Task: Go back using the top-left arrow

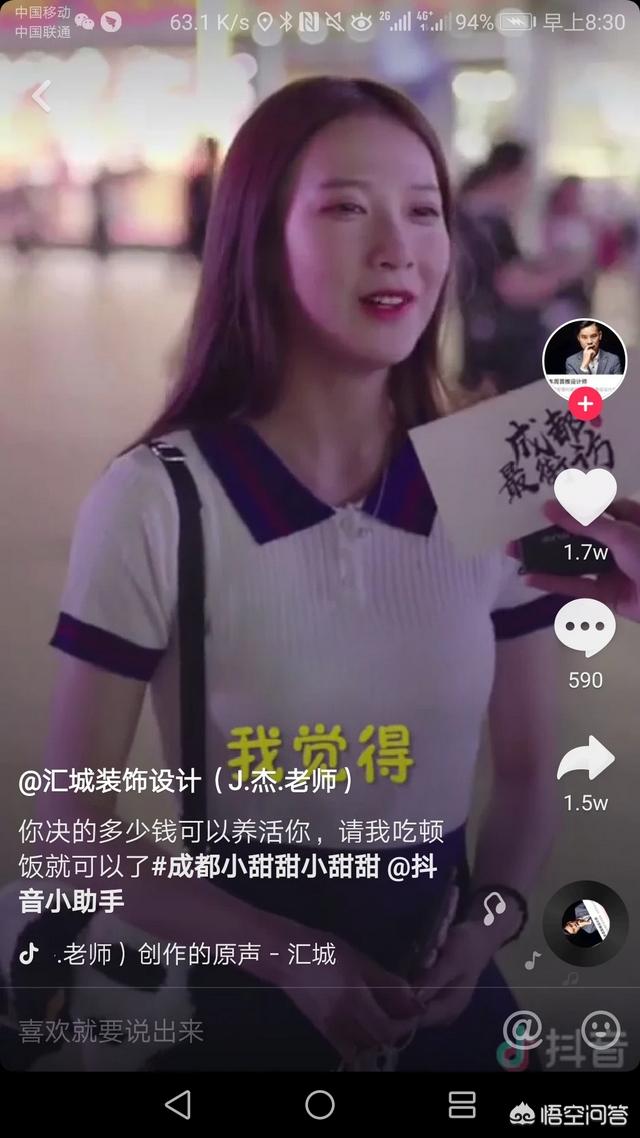Action: [41, 97]
